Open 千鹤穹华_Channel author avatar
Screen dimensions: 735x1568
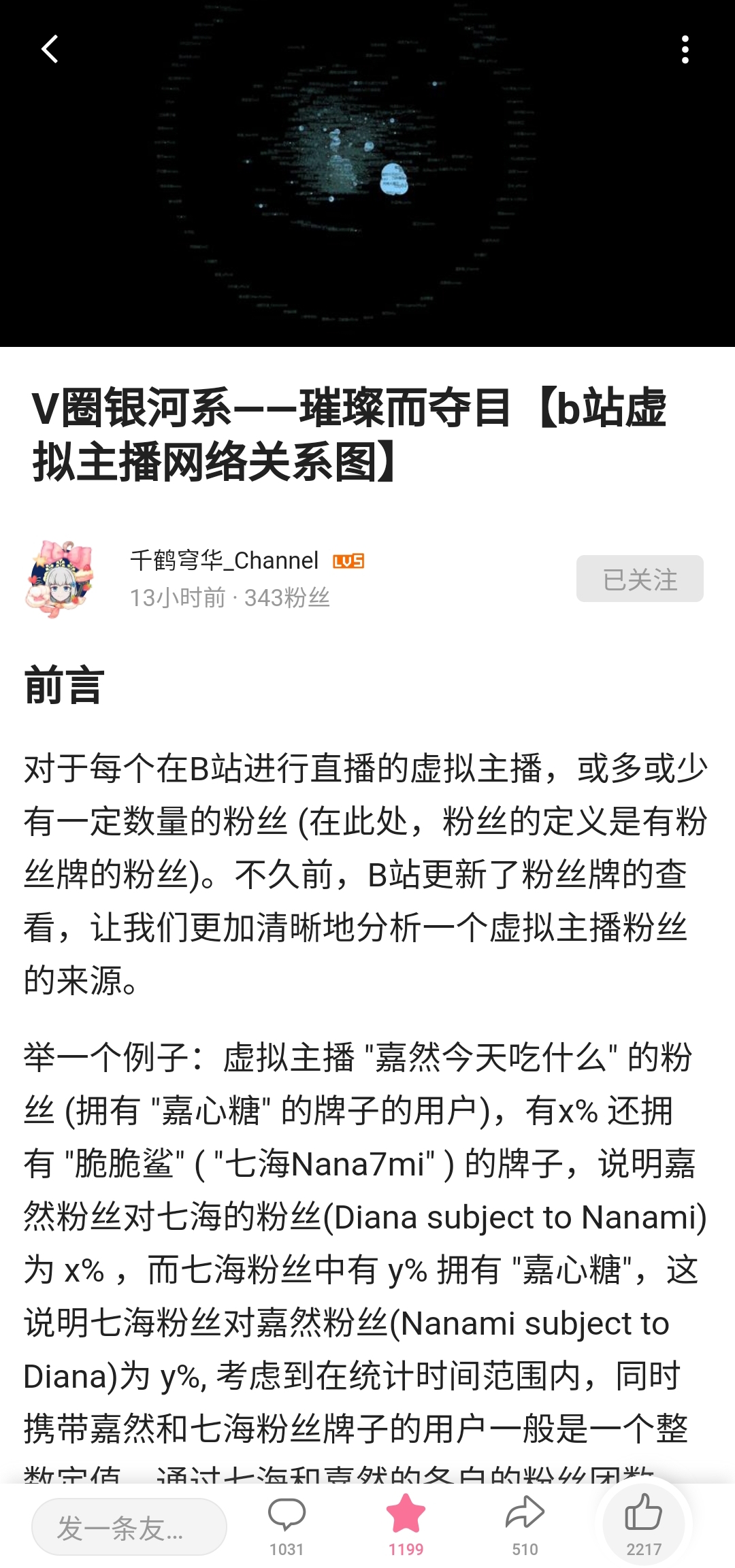click(x=60, y=579)
